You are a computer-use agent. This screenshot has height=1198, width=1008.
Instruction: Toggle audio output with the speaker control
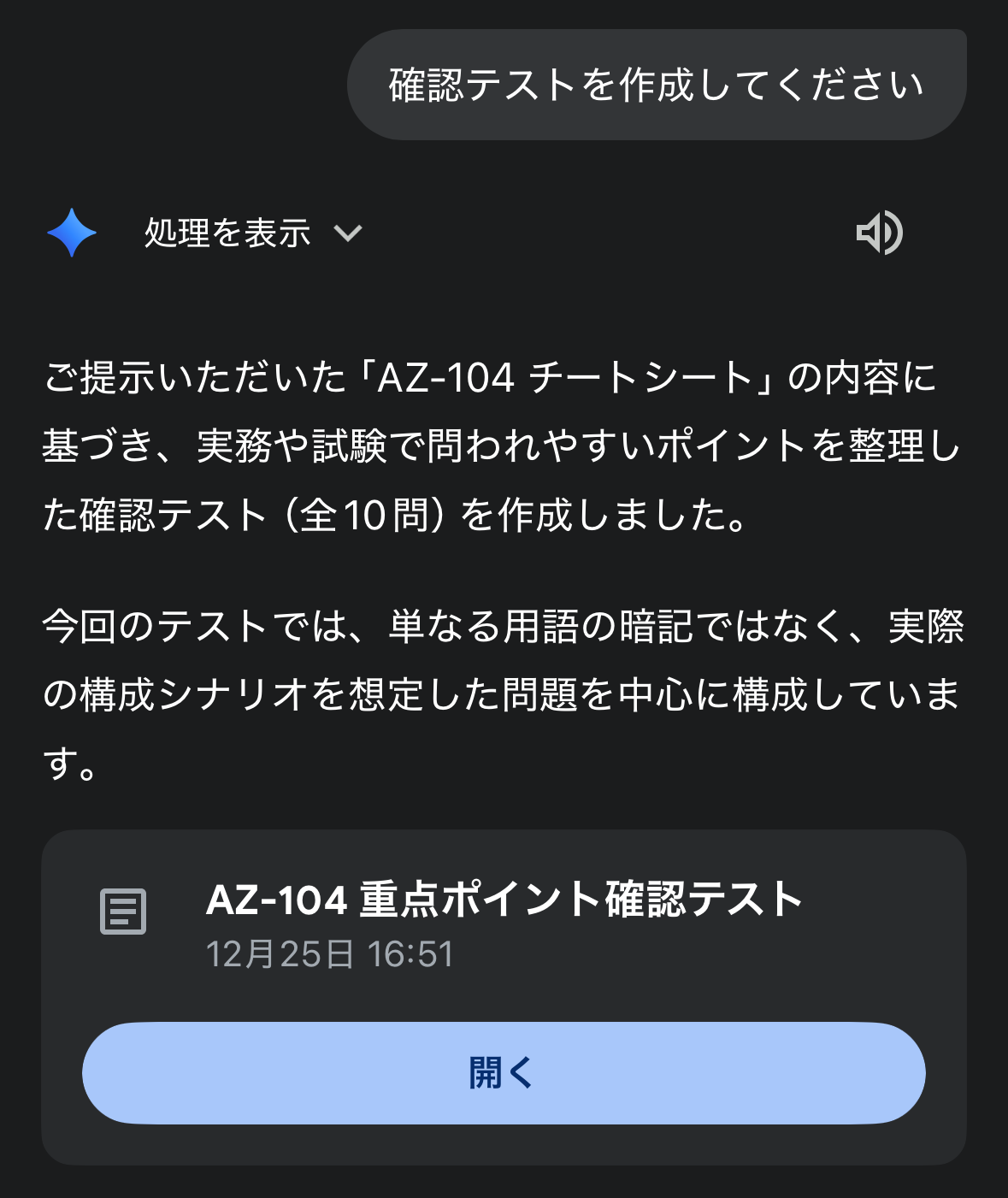(881, 232)
